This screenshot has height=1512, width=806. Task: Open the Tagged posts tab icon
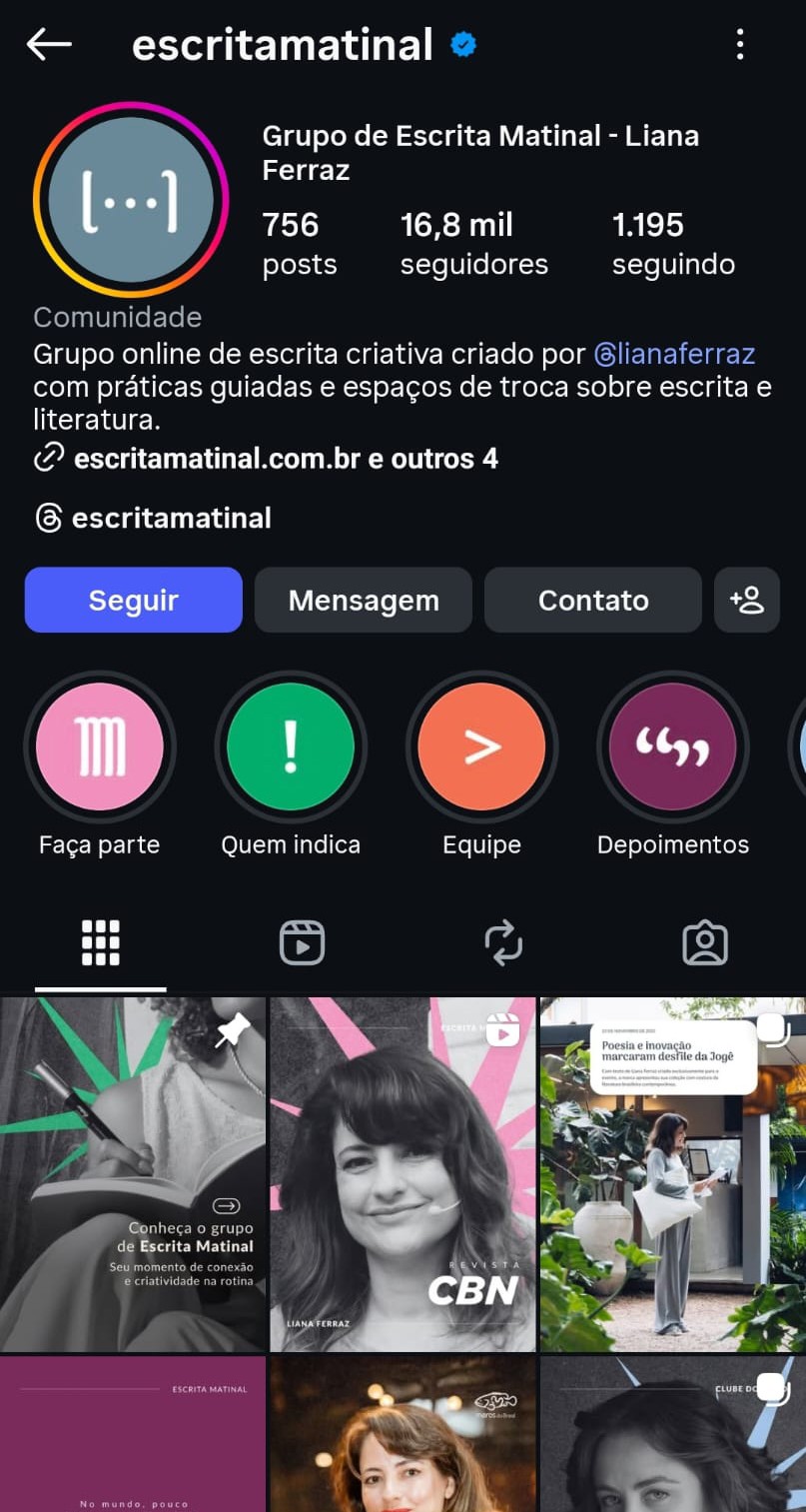tap(705, 940)
